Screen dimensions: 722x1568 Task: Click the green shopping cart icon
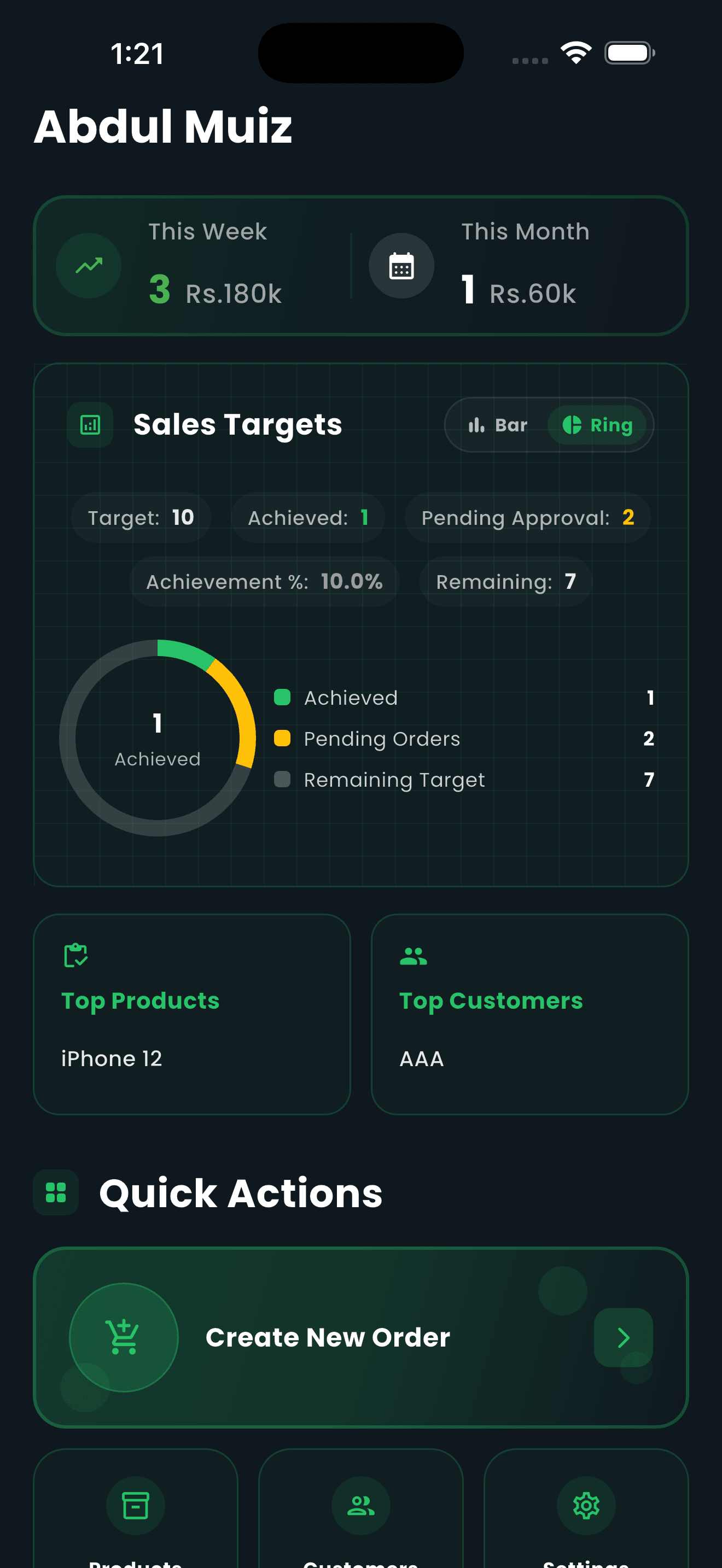124,1337
